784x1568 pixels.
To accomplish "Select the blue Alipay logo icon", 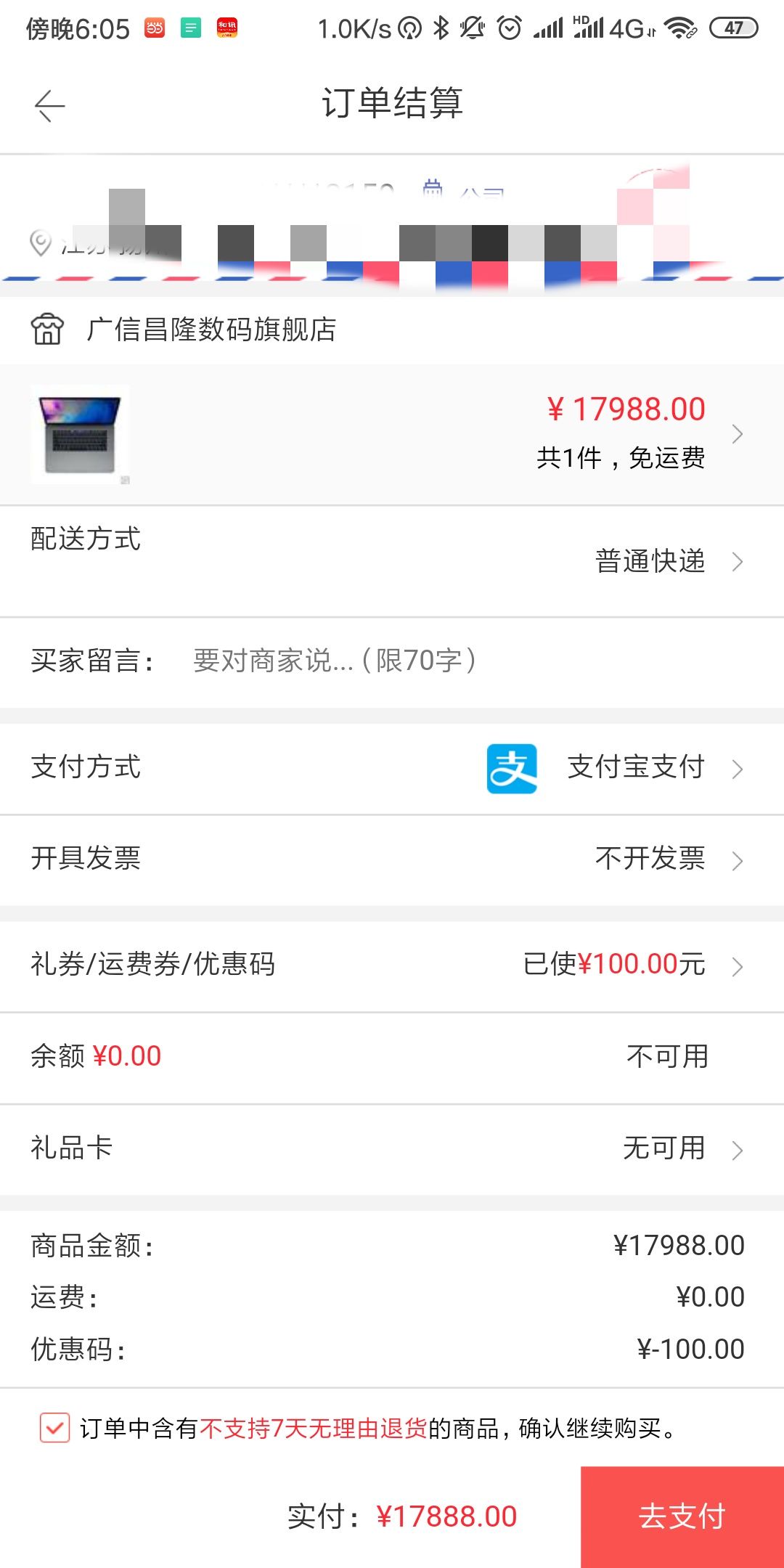I will [513, 767].
